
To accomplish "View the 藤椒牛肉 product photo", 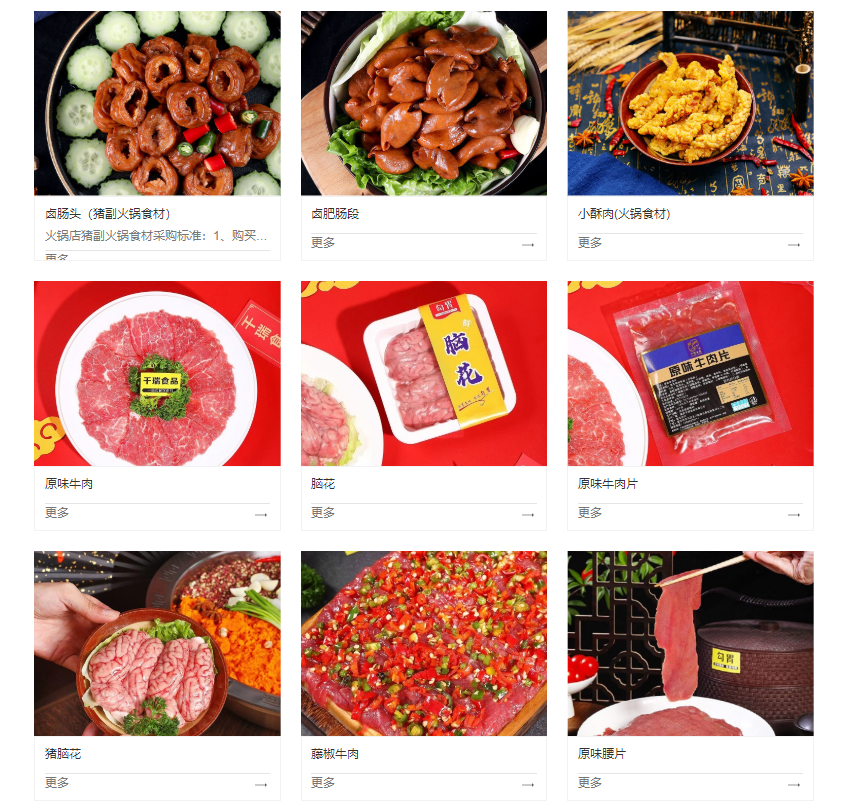I will point(423,643).
